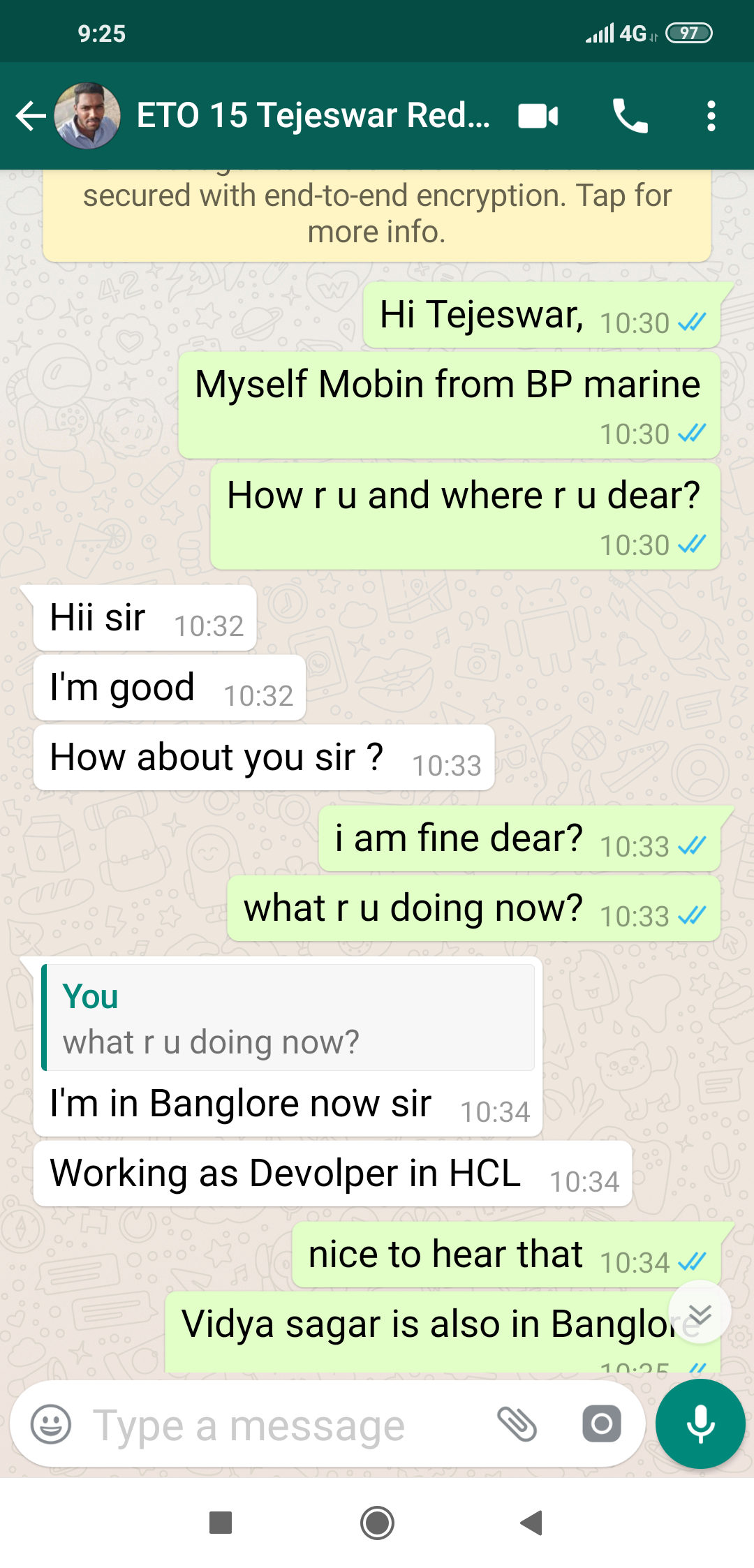Open the chat overflow menu
This screenshot has width=754, height=1568.
coord(711,116)
